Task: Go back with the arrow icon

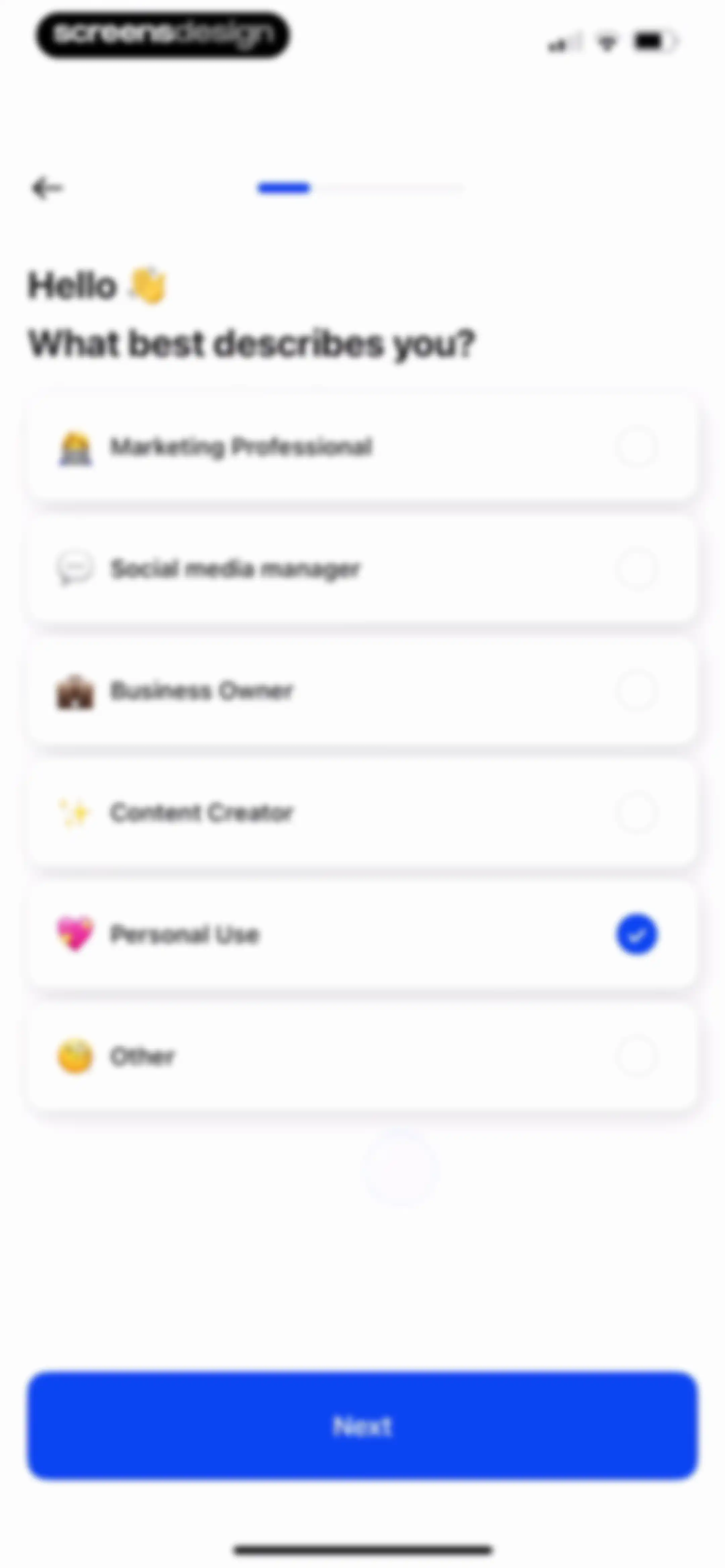Action: [x=47, y=187]
